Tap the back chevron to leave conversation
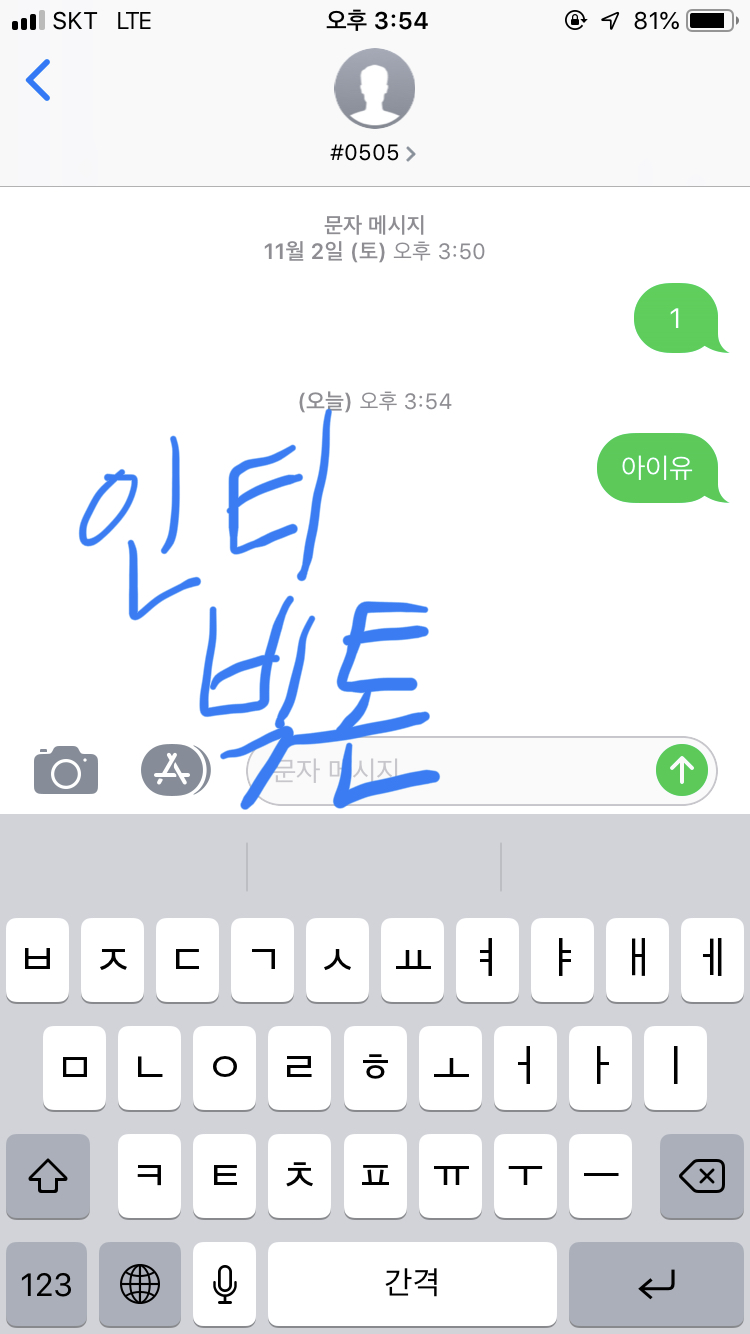Screen dimensions: 750x1334 (x=38, y=82)
